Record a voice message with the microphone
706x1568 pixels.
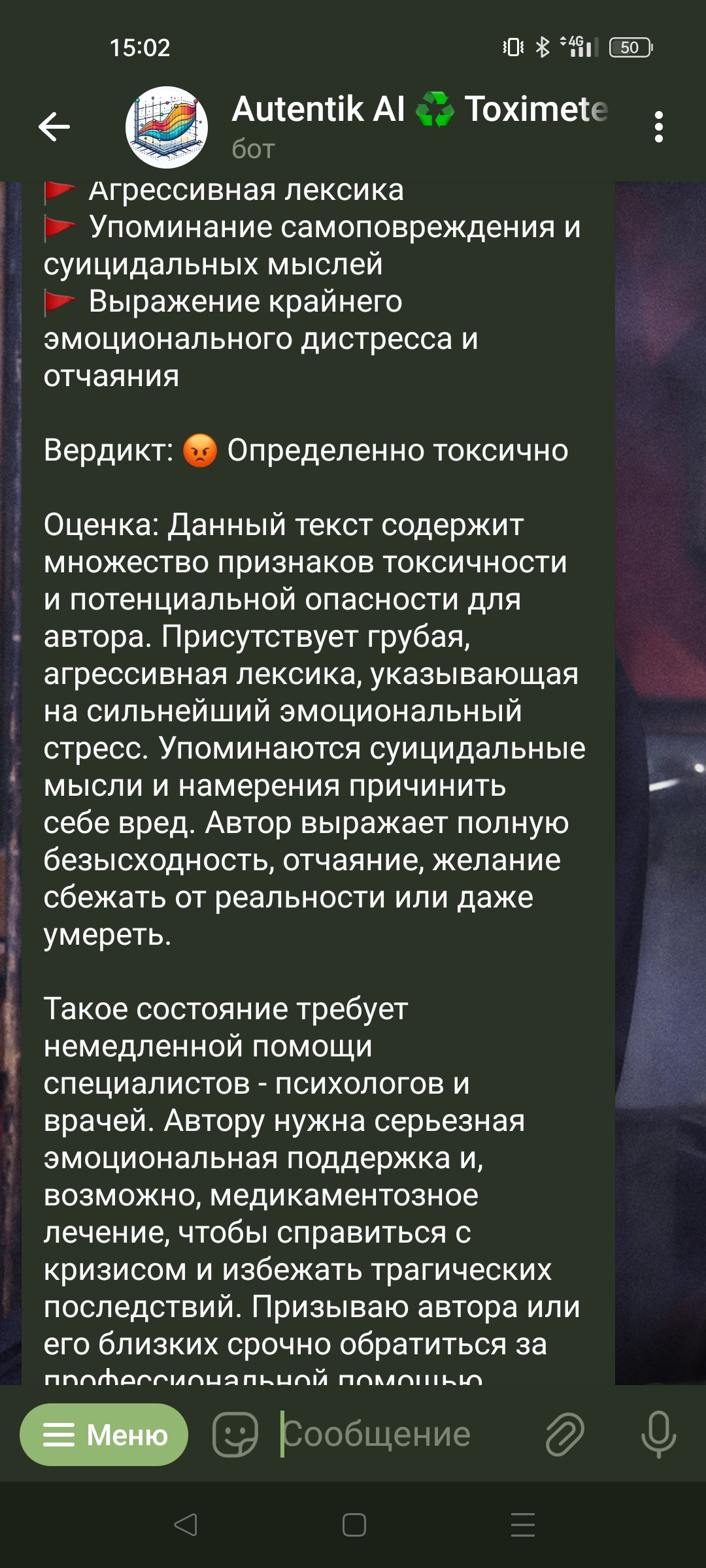(658, 1435)
